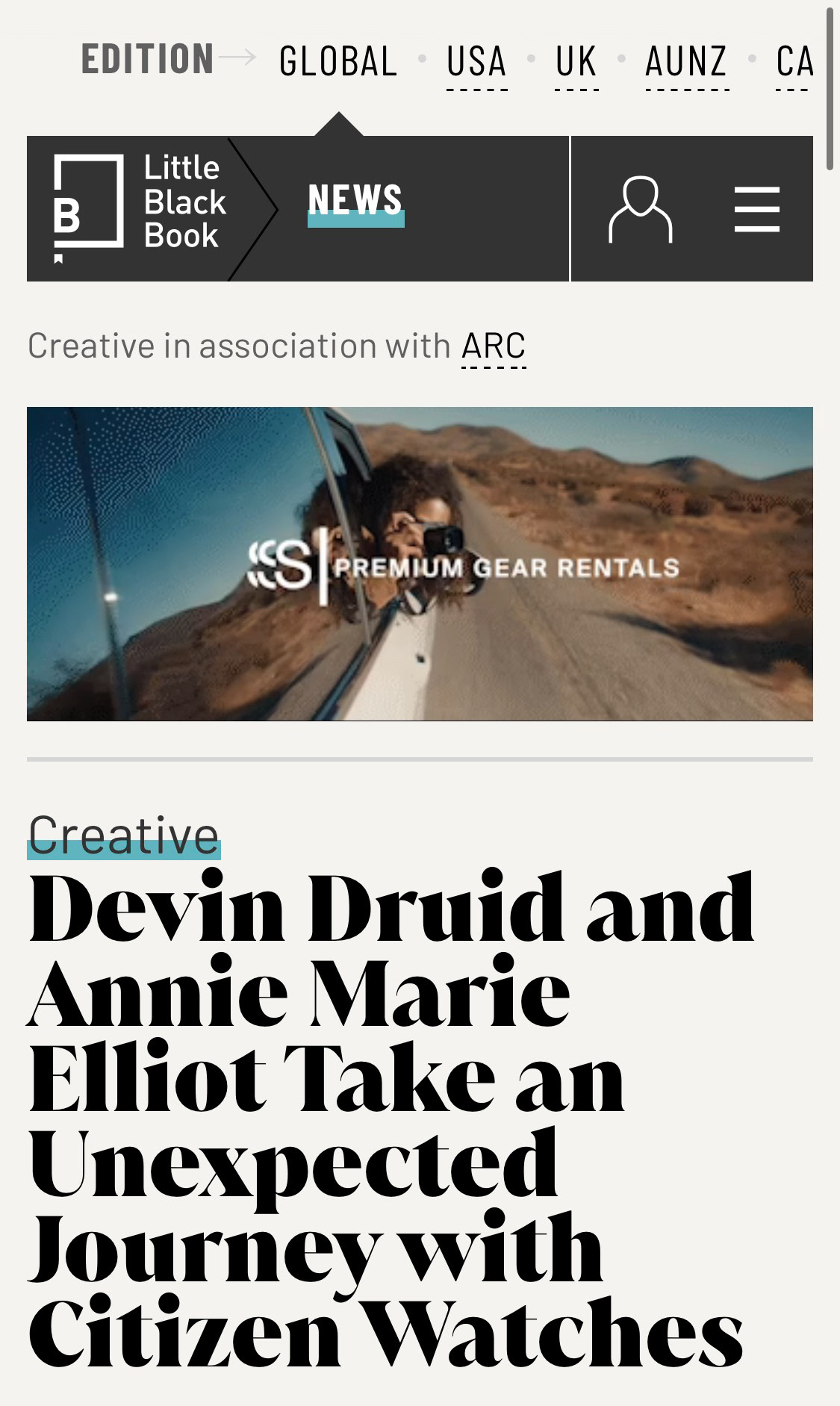Choose the CA edition

click(793, 62)
